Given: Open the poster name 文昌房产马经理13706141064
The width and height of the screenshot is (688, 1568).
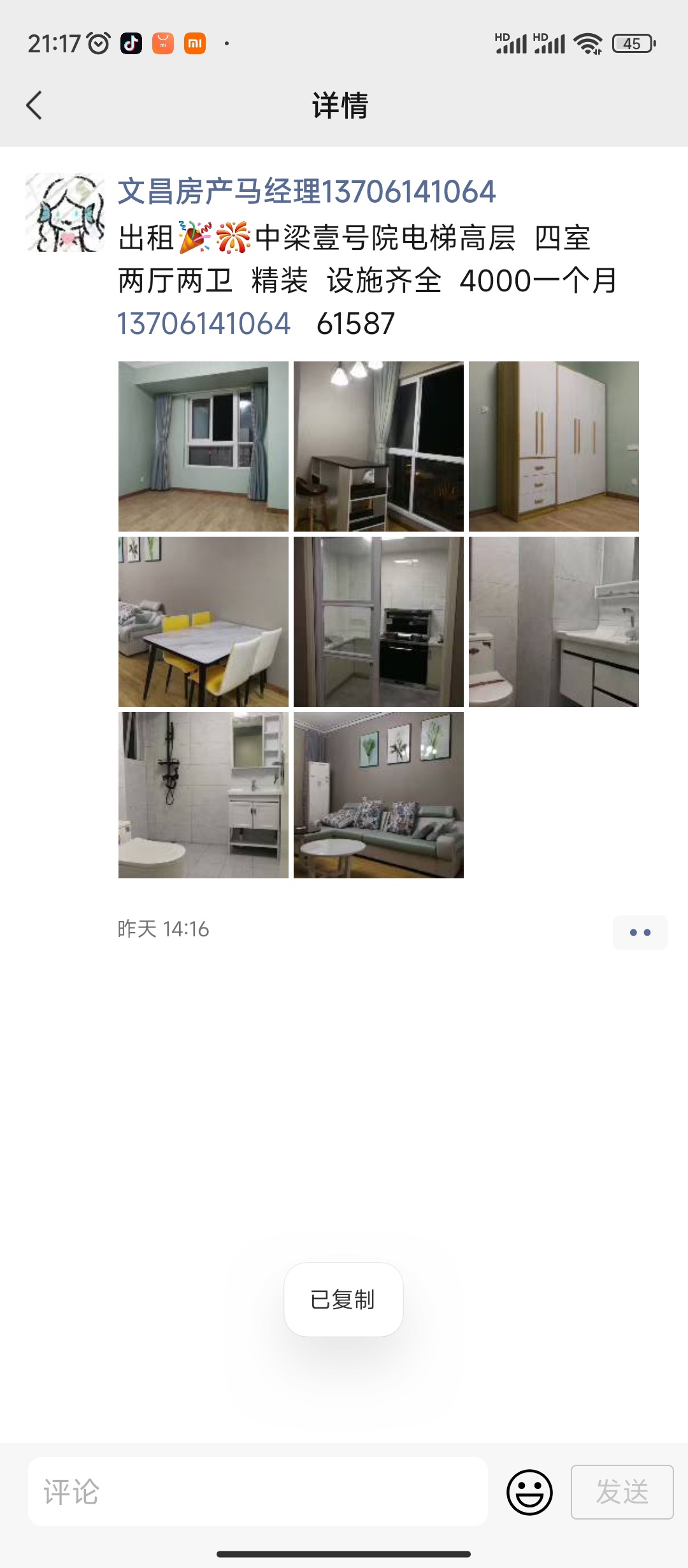Looking at the screenshot, I should tap(306, 192).
